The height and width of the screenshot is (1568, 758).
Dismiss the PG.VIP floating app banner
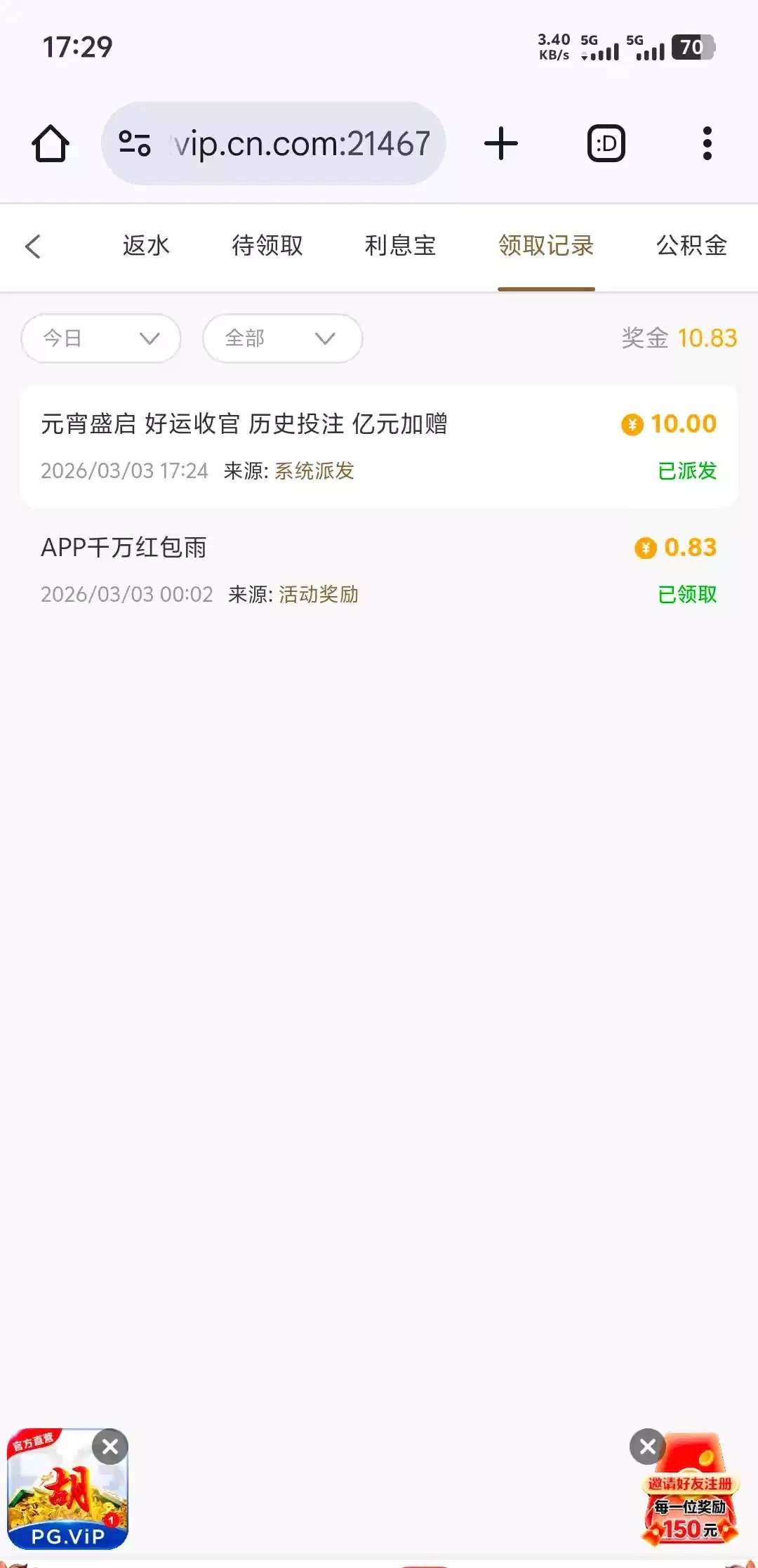110,1447
